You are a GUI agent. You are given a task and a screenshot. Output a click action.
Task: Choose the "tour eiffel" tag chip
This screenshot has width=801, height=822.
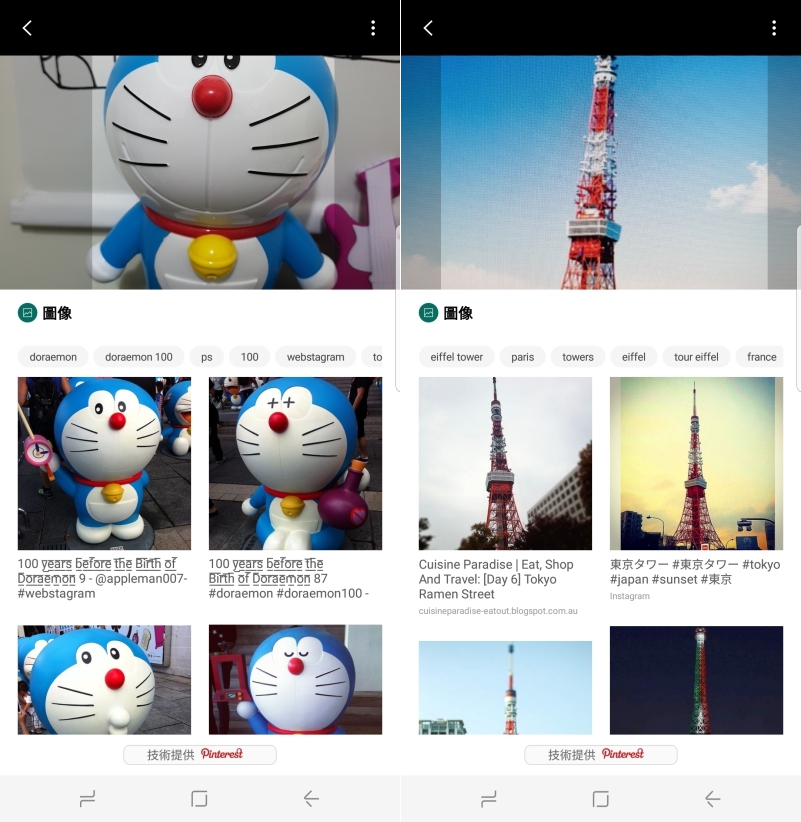pyautogui.click(x=696, y=357)
